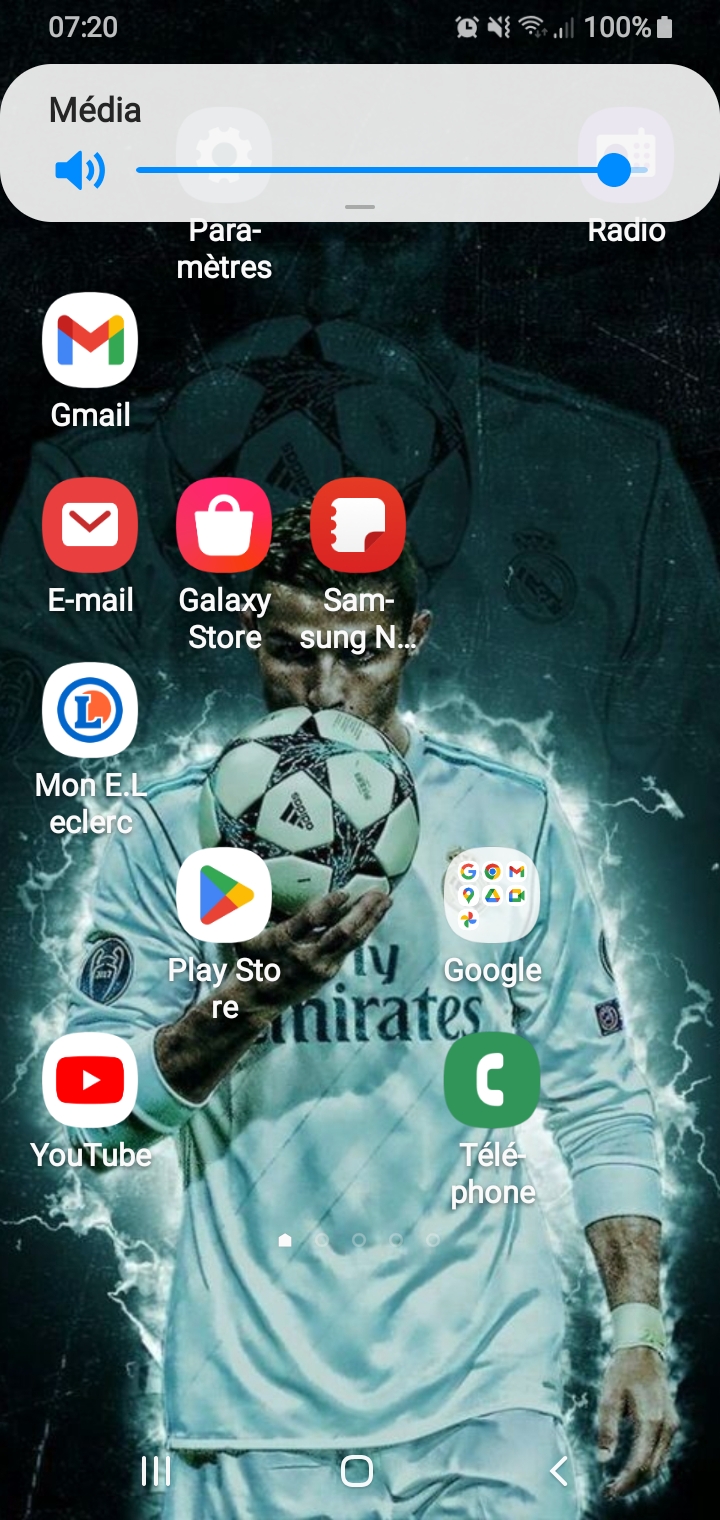
Task: Open Galaxy Store
Action: (x=224, y=525)
